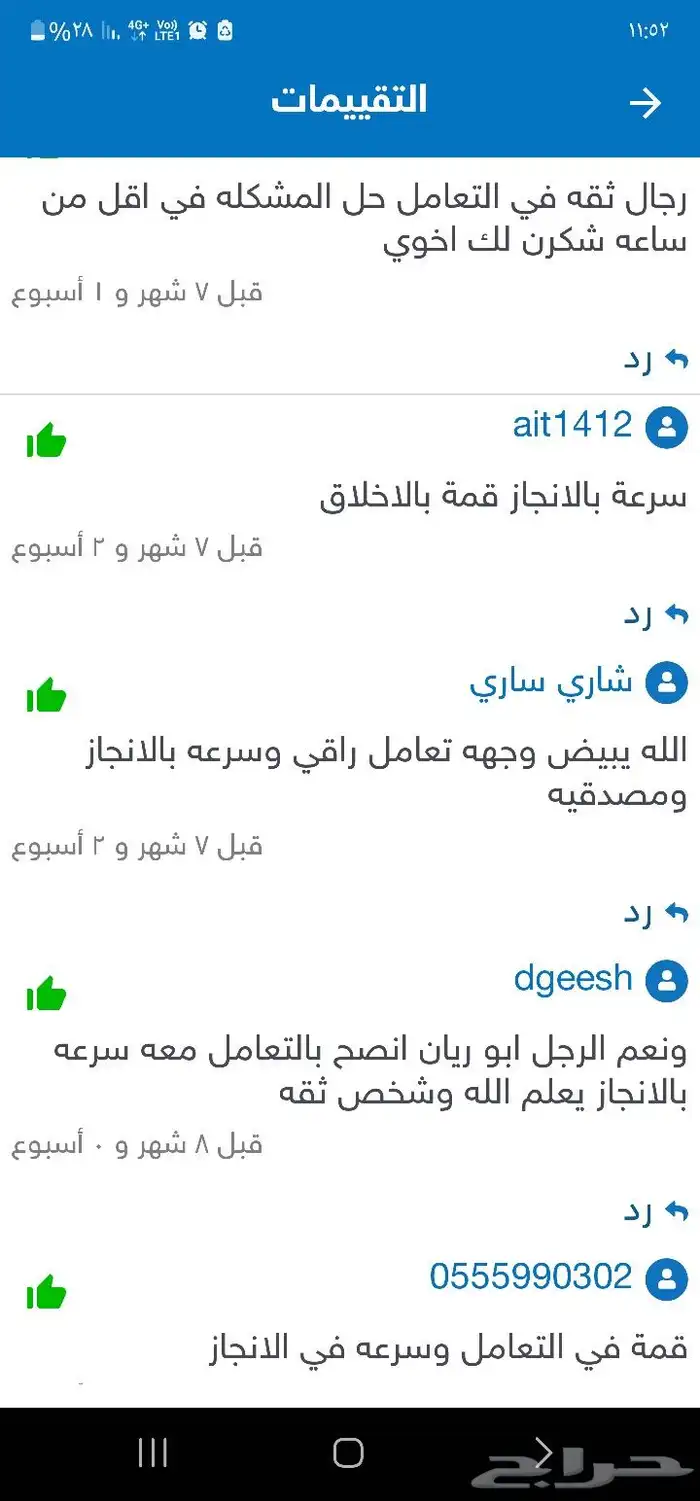Open the profile of ait1412
The image size is (700, 1501).
pos(573,425)
